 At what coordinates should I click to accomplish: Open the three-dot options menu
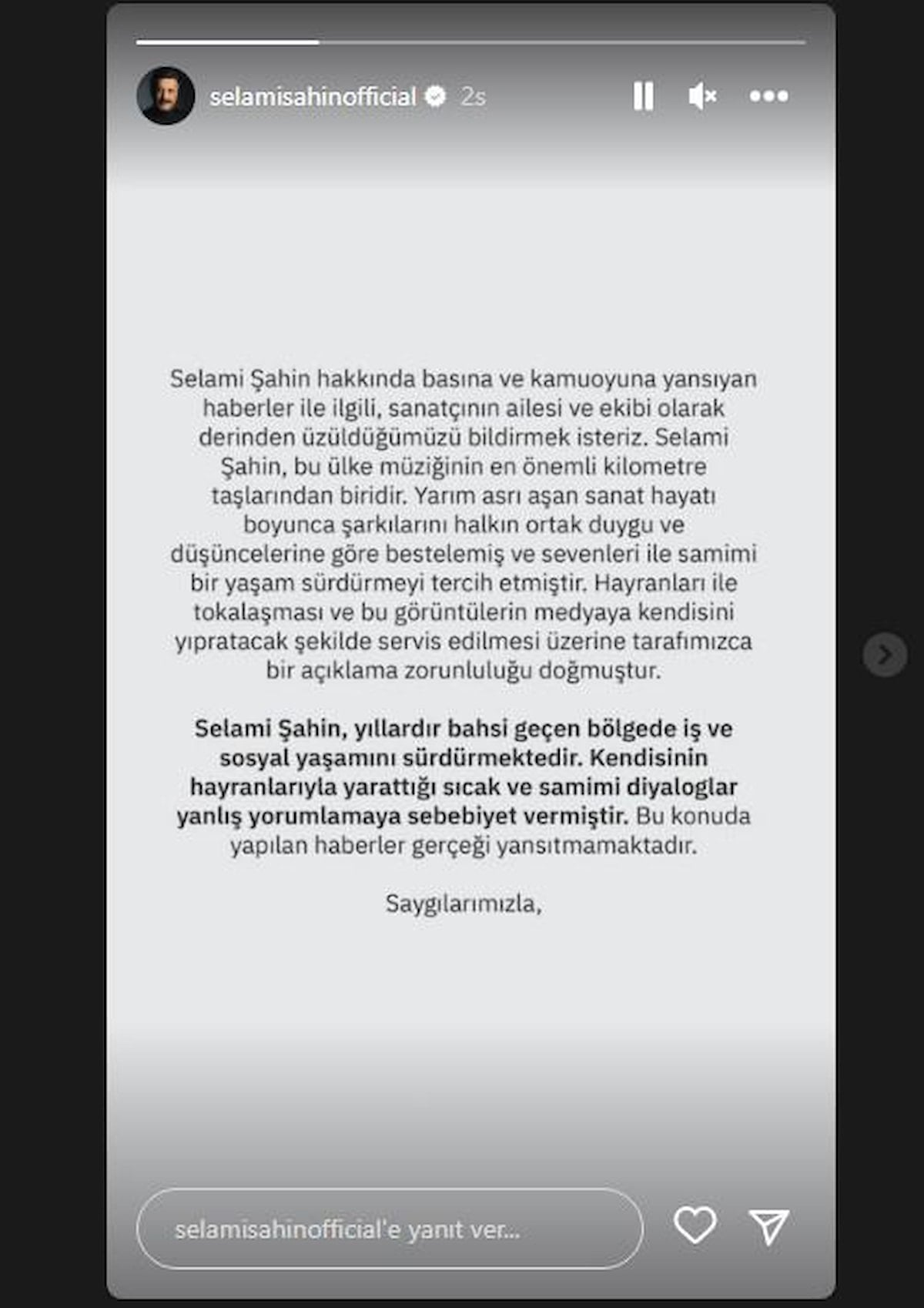[x=768, y=96]
